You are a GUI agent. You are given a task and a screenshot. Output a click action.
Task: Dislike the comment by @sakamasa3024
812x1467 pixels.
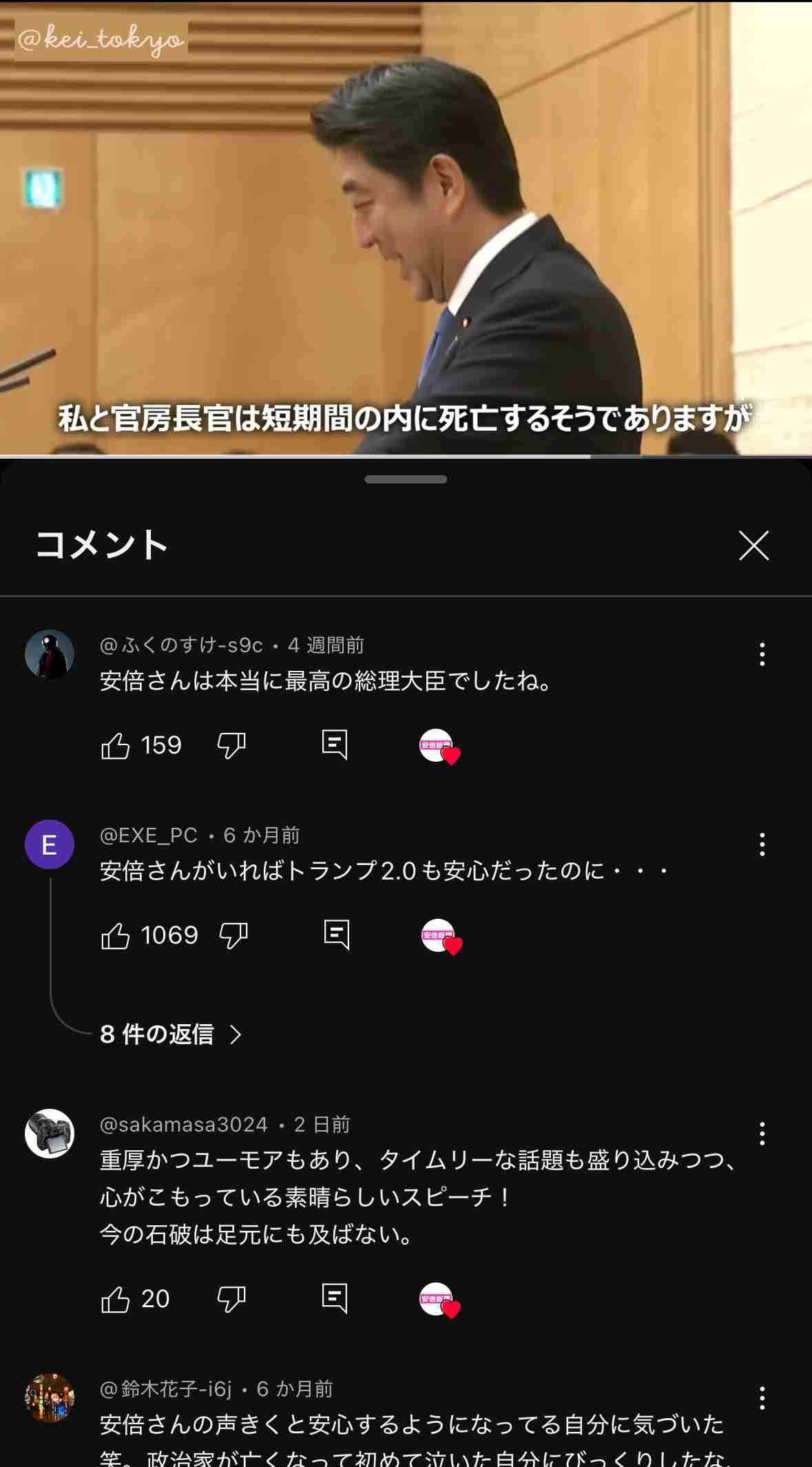231,1299
